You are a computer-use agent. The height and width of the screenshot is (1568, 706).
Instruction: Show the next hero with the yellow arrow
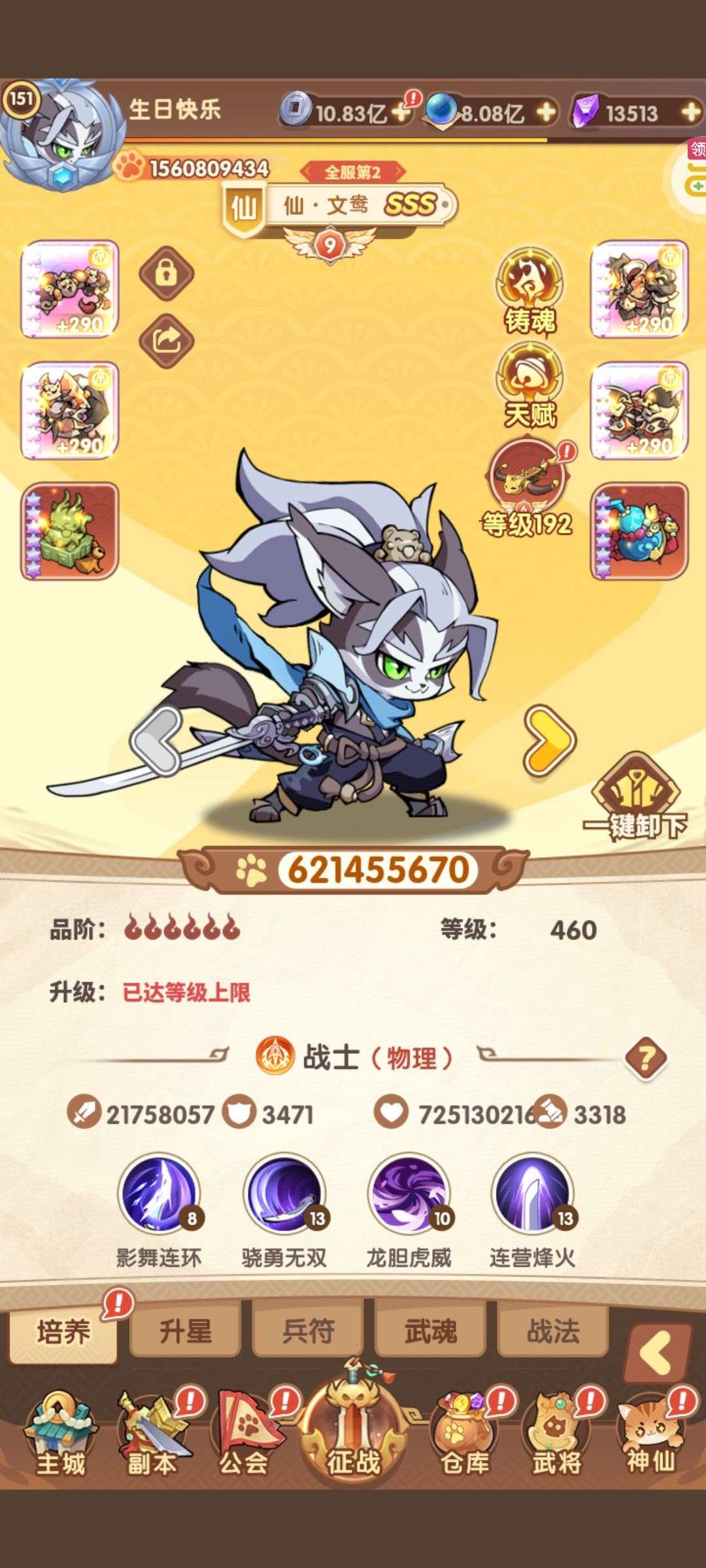[549, 740]
